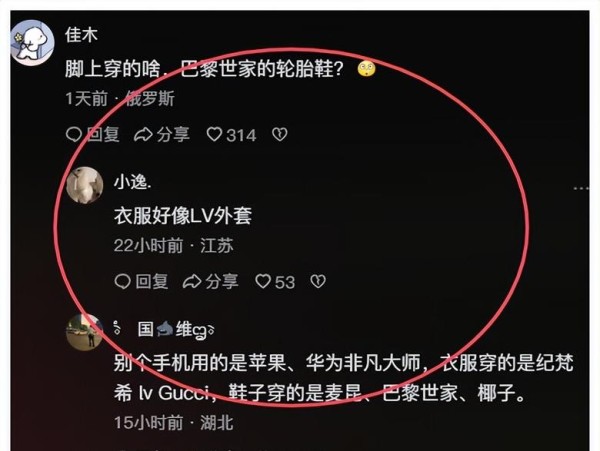Open 小逸's profile avatar
Viewport: 600px width, 451px height.
point(86,183)
